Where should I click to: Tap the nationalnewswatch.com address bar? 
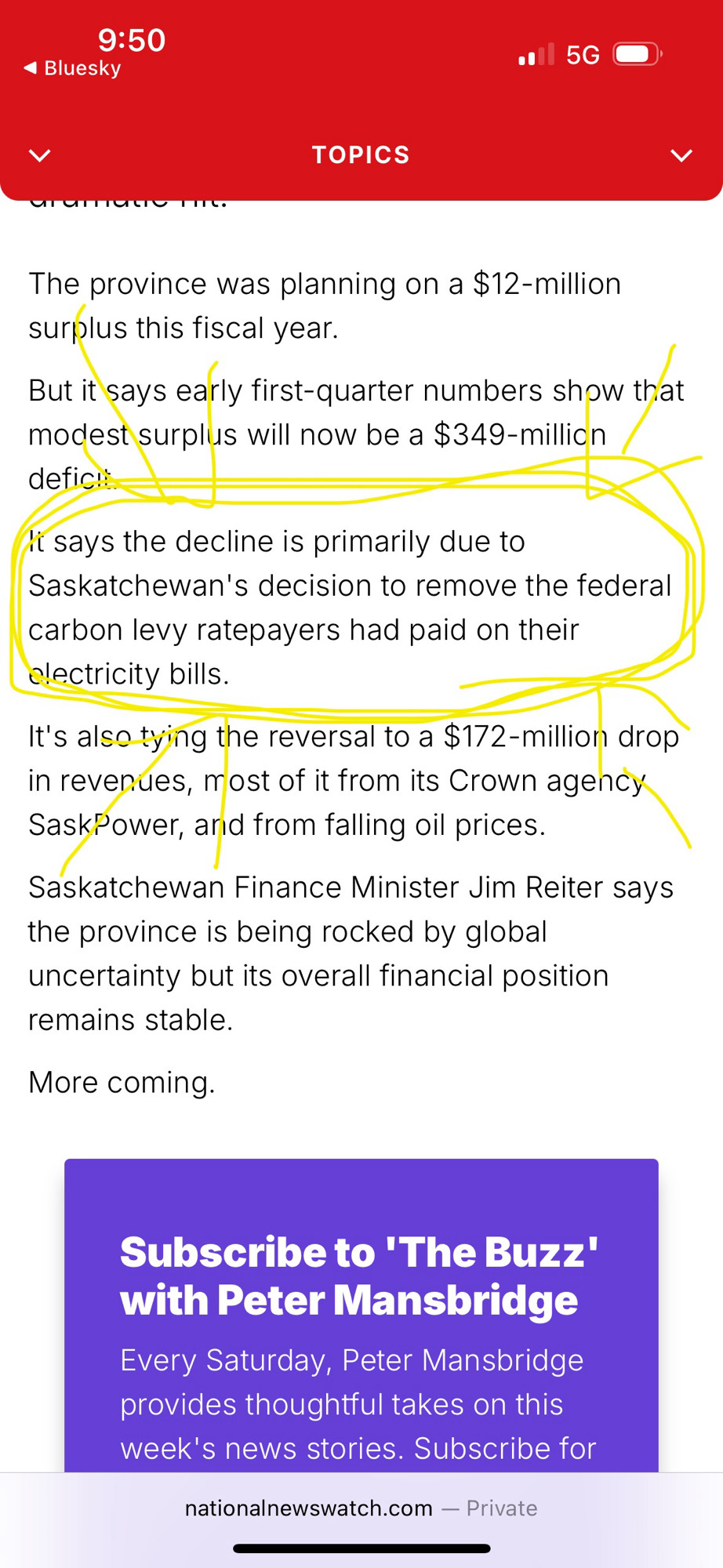coord(361,1508)
